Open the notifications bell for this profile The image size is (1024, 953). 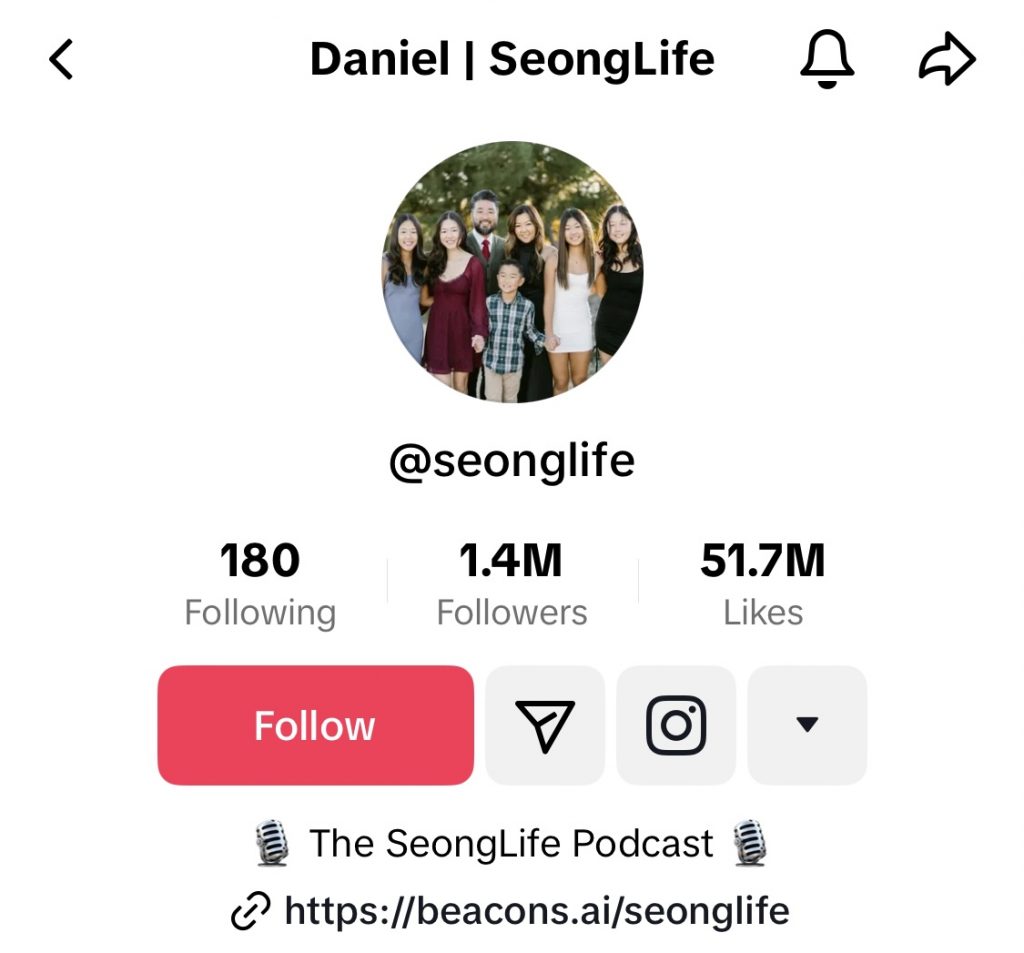[x=827, y=60]
